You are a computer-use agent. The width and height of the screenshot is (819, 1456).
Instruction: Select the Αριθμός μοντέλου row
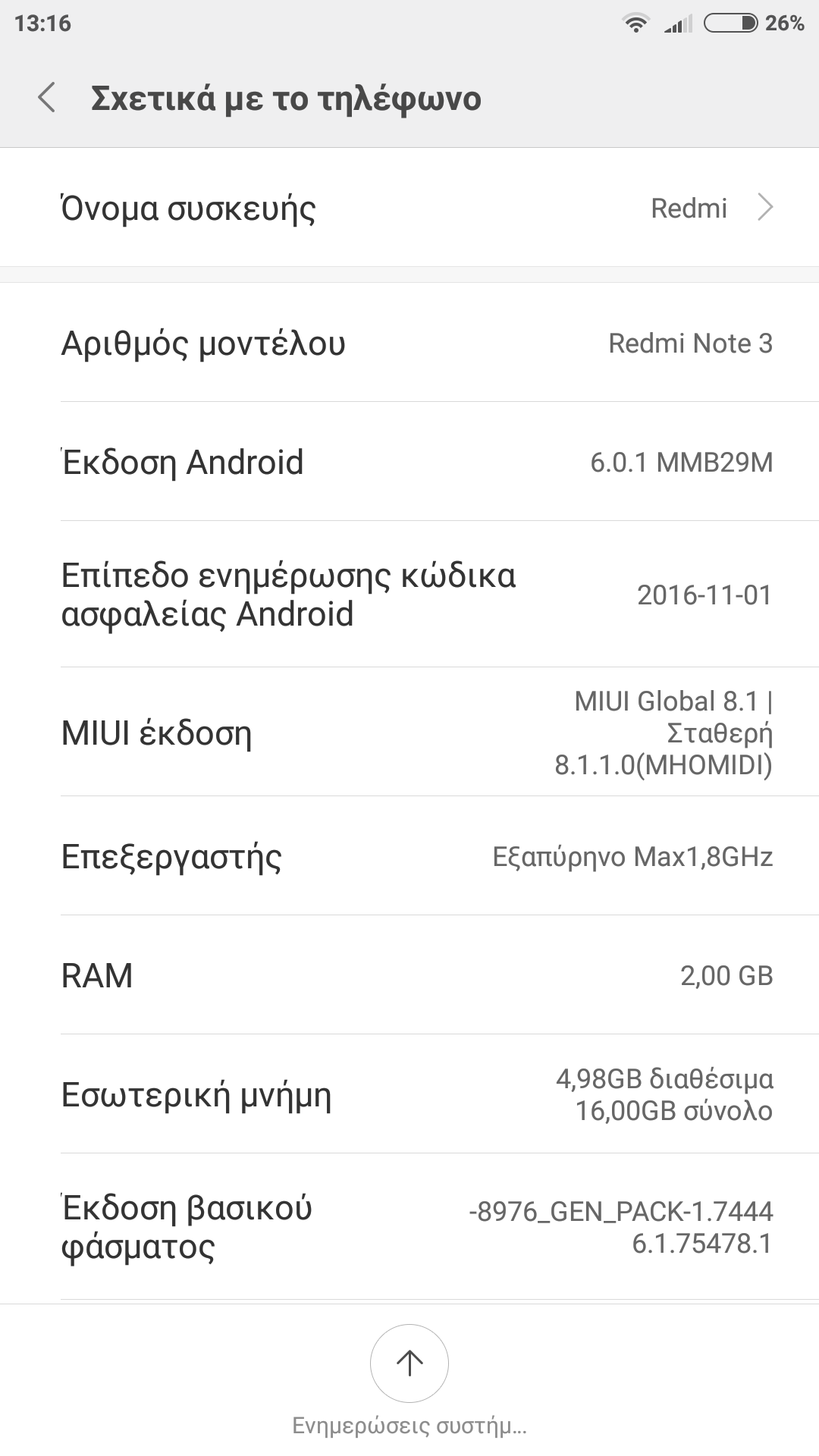[409, 343]
